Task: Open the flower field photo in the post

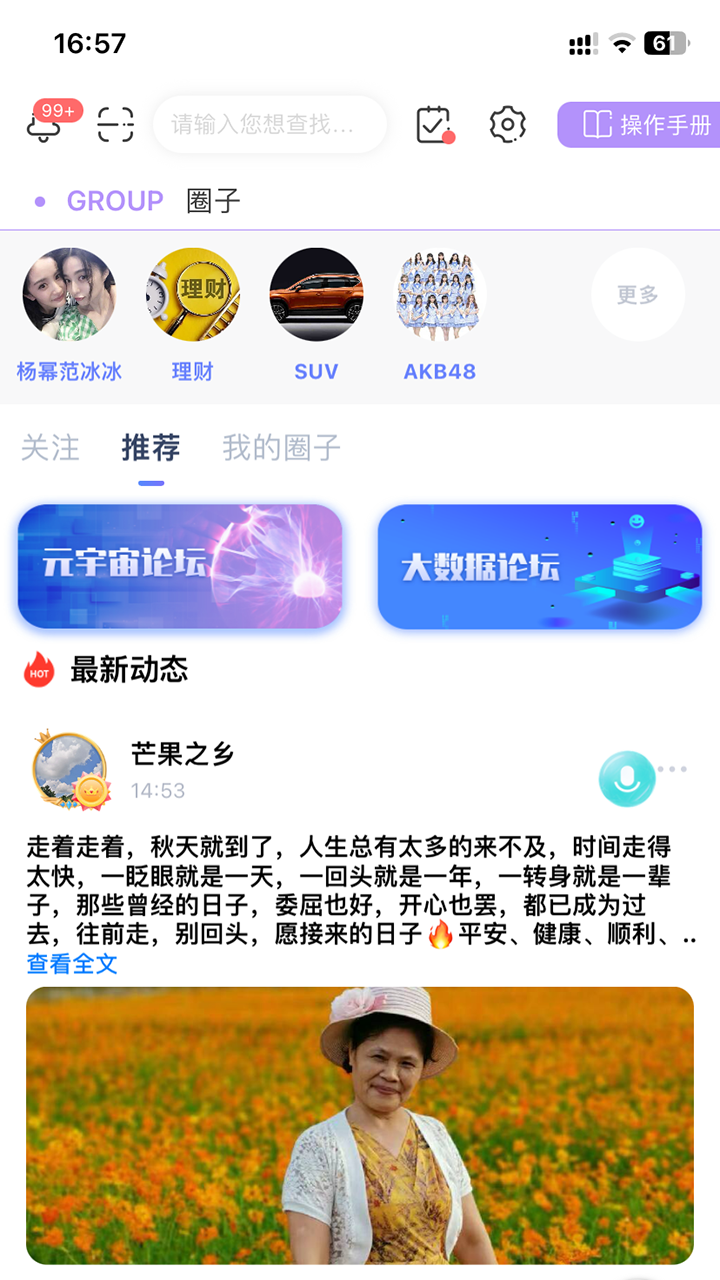Action: 360,1125
